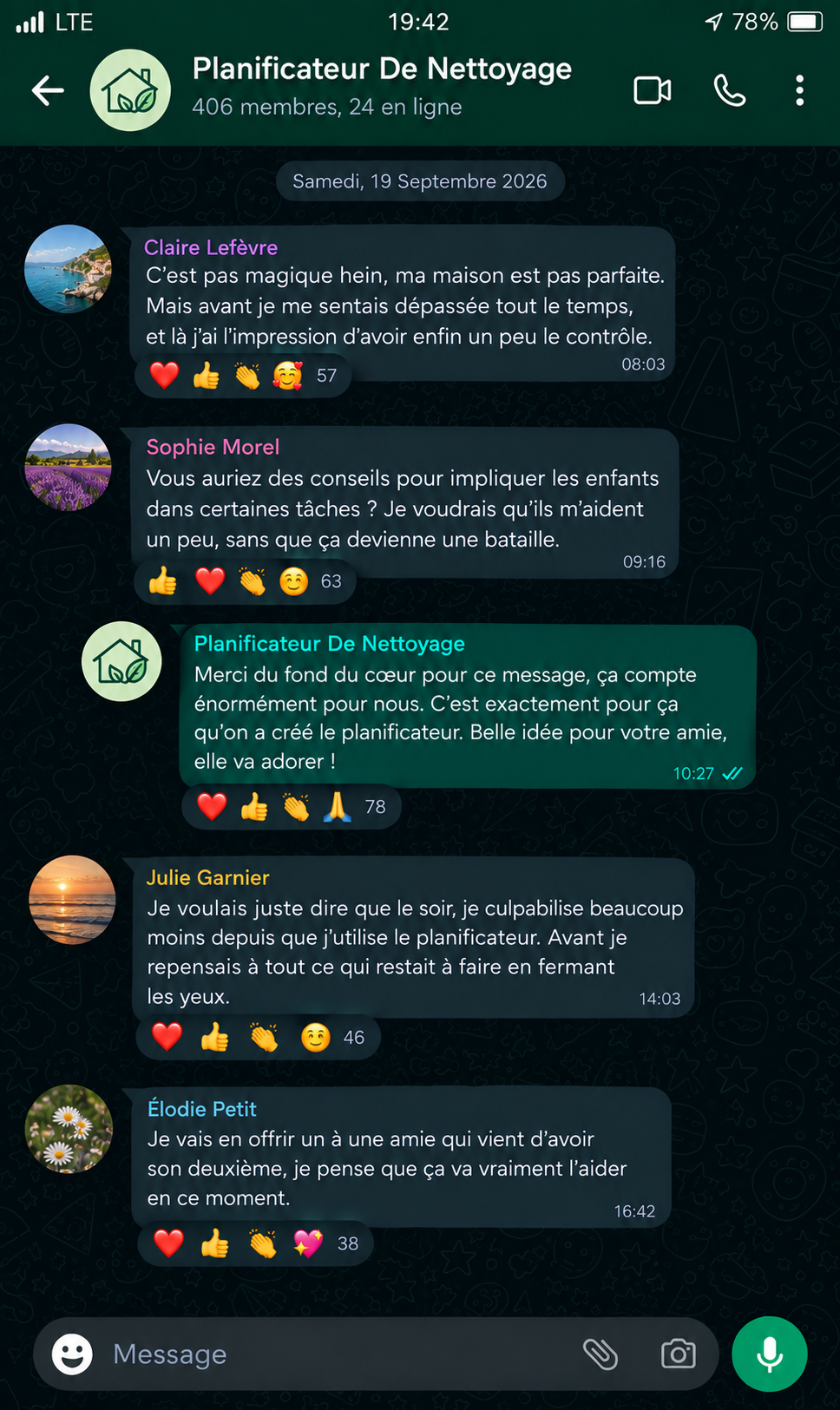Open Élodie Petit's profile picture
The image size is (840, 1410).
pos(69,1128)
